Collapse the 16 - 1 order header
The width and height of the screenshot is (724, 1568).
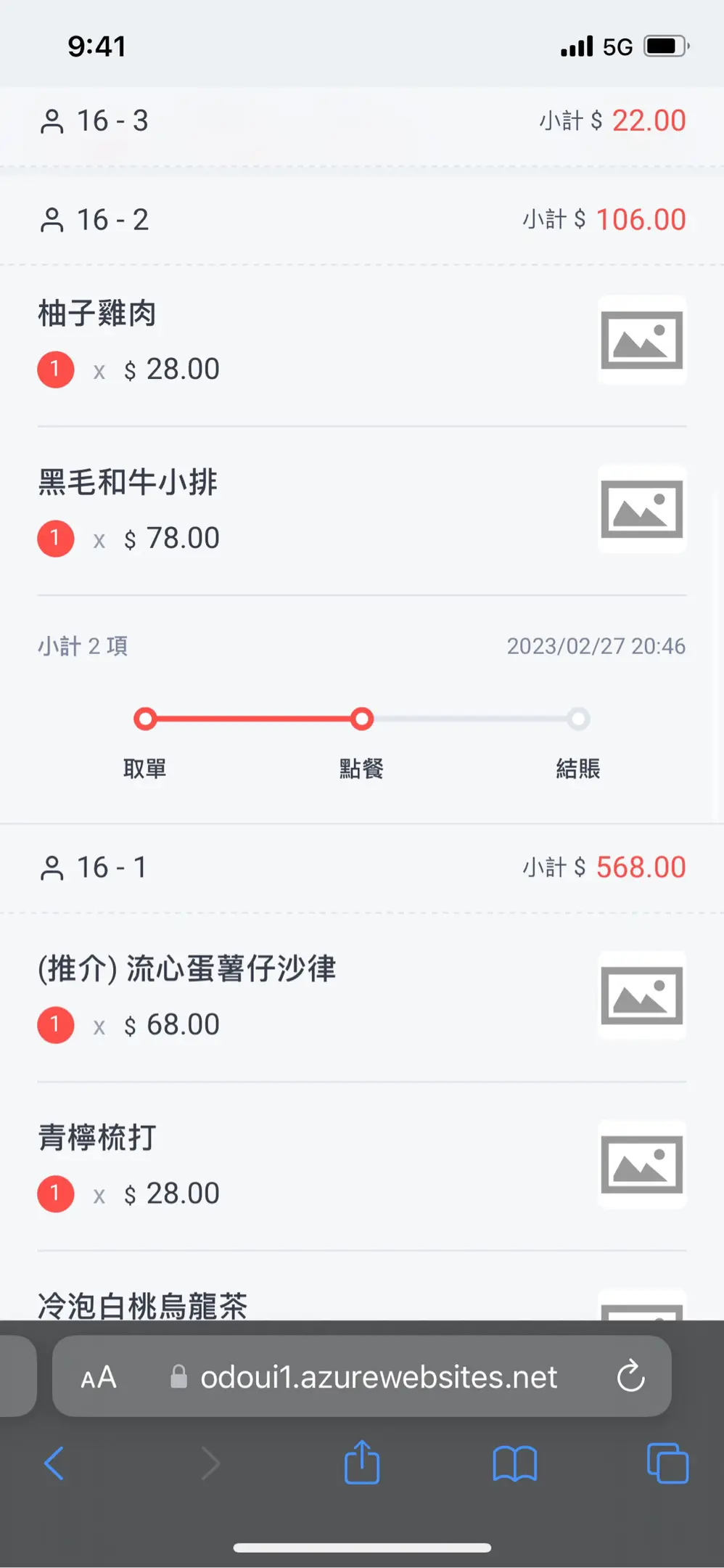[361, 867]
